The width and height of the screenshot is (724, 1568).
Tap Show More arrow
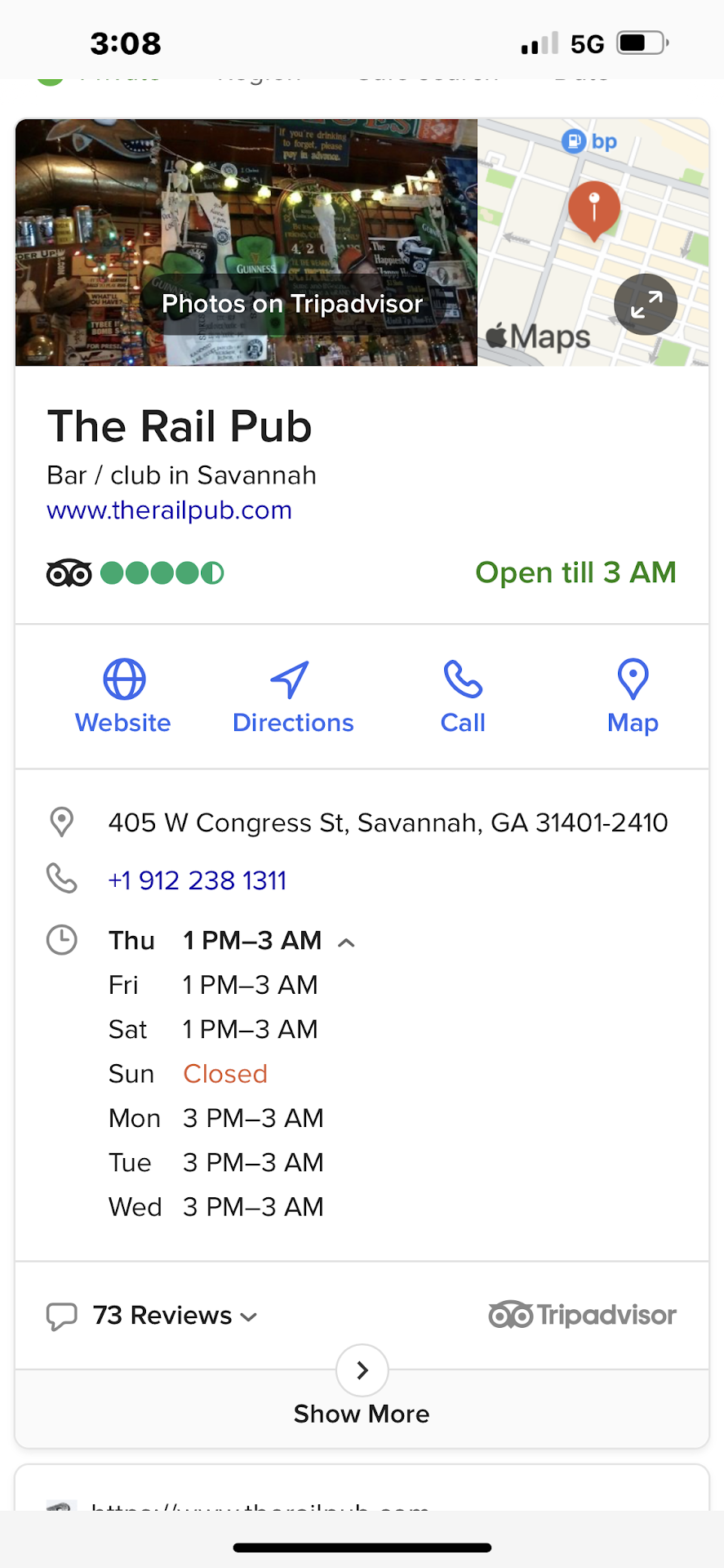click(362, 1370)
